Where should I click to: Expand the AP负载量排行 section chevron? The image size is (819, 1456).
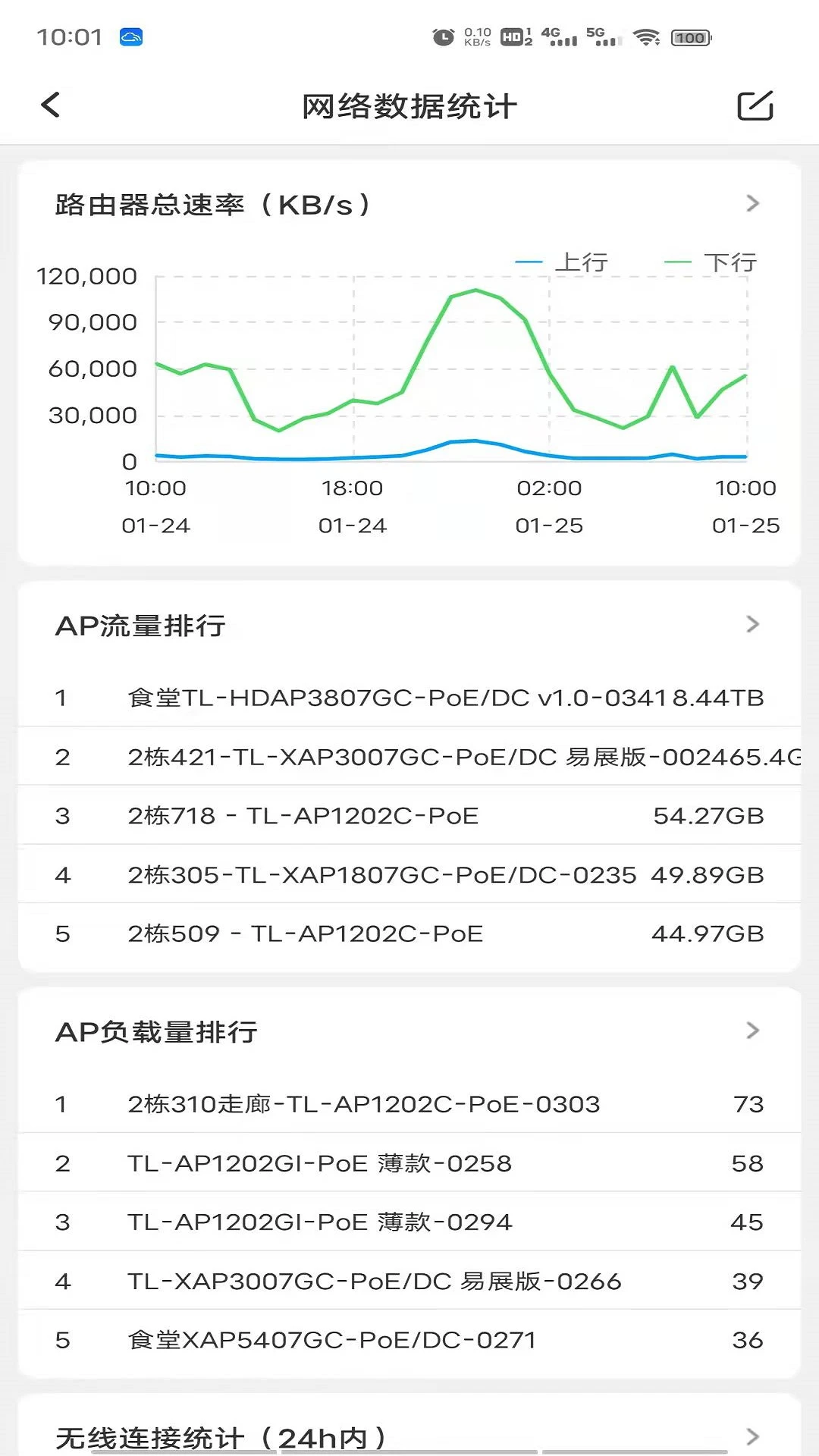tap(752, 1030)
